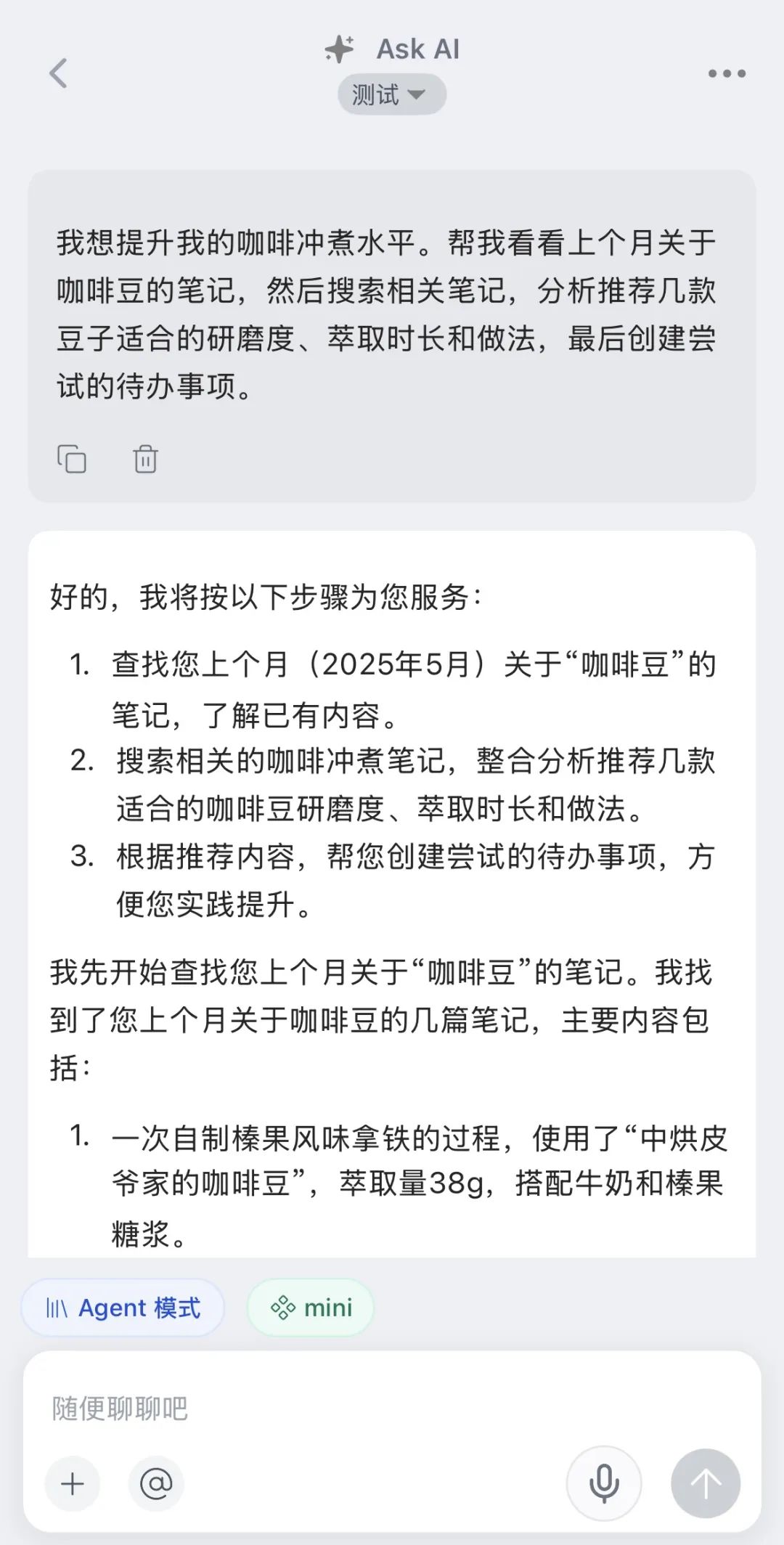Start voice input with the microphone icon
Screen dimensions: 784x1545
point(605,1485)
